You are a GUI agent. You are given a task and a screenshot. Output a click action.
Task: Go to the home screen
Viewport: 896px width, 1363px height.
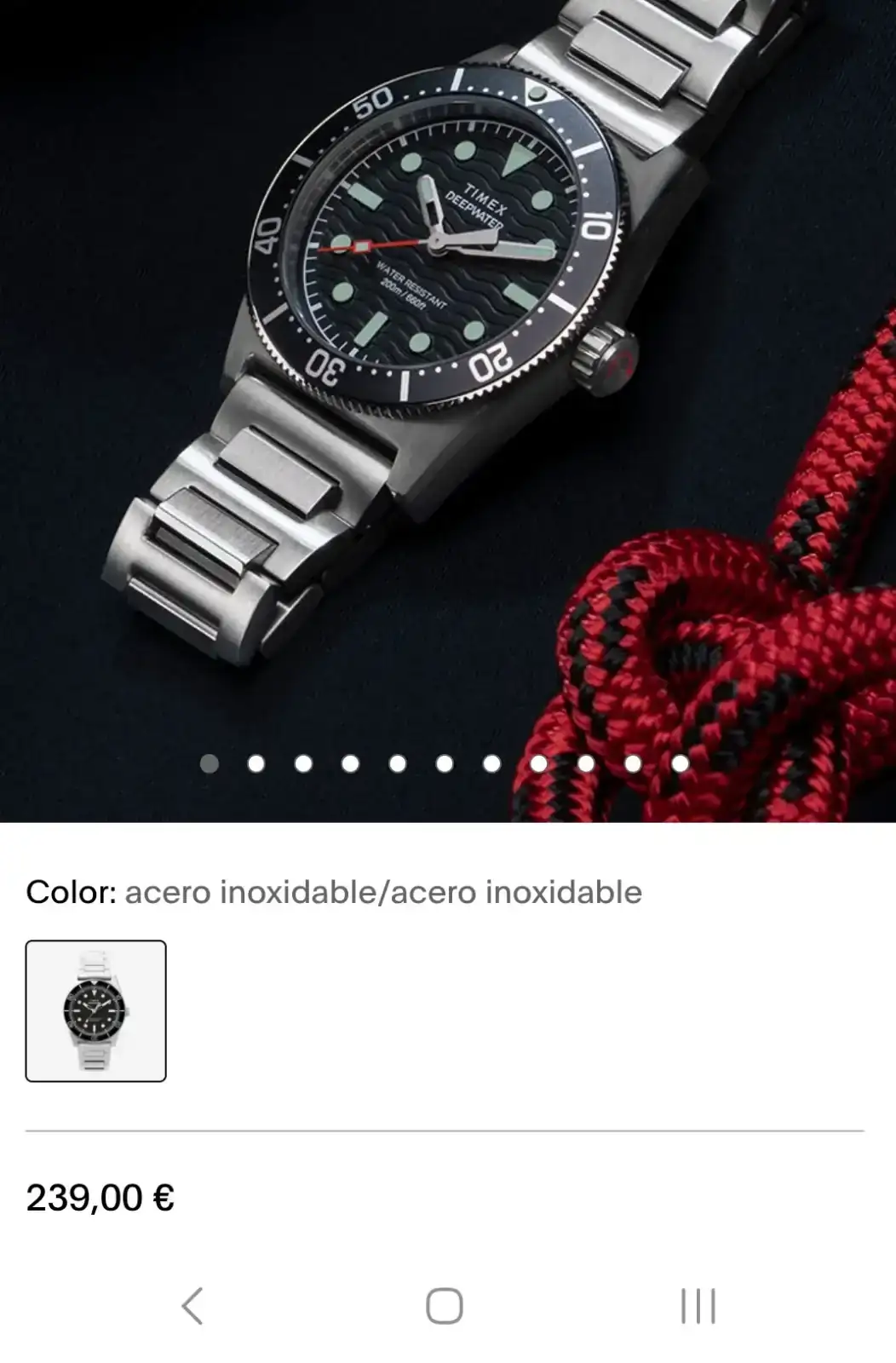(x=444, y=1305)
